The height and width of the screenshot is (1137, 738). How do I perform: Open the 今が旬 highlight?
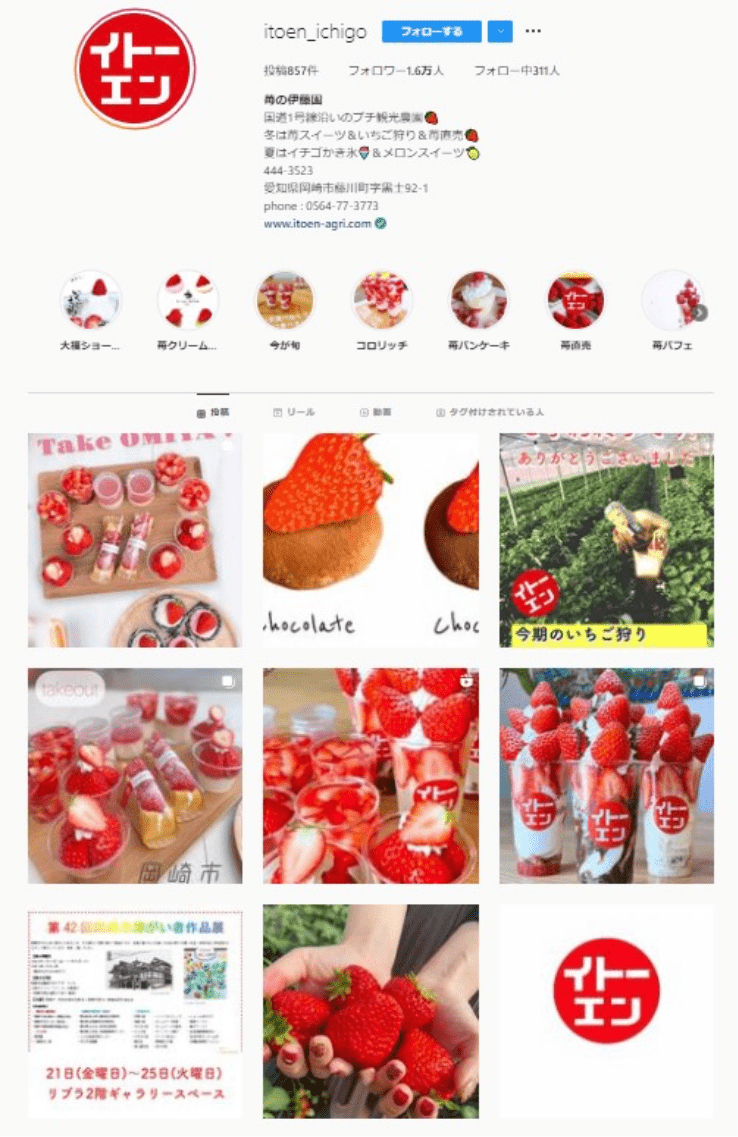point(285,300)
